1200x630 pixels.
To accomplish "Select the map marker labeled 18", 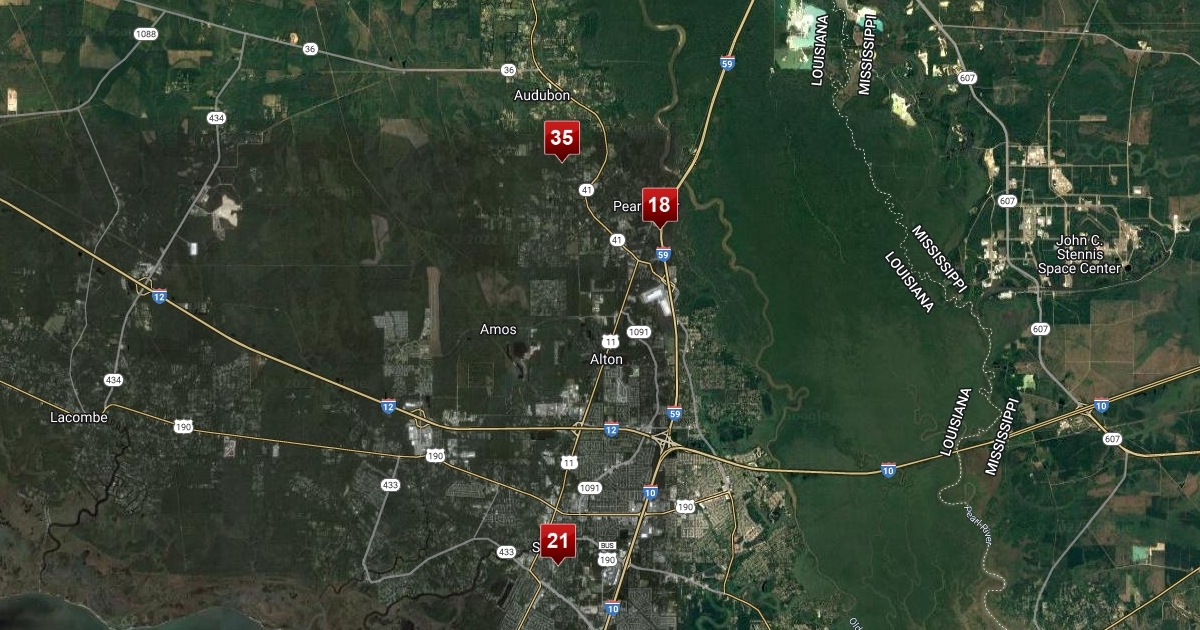I will tap(658, 205).
